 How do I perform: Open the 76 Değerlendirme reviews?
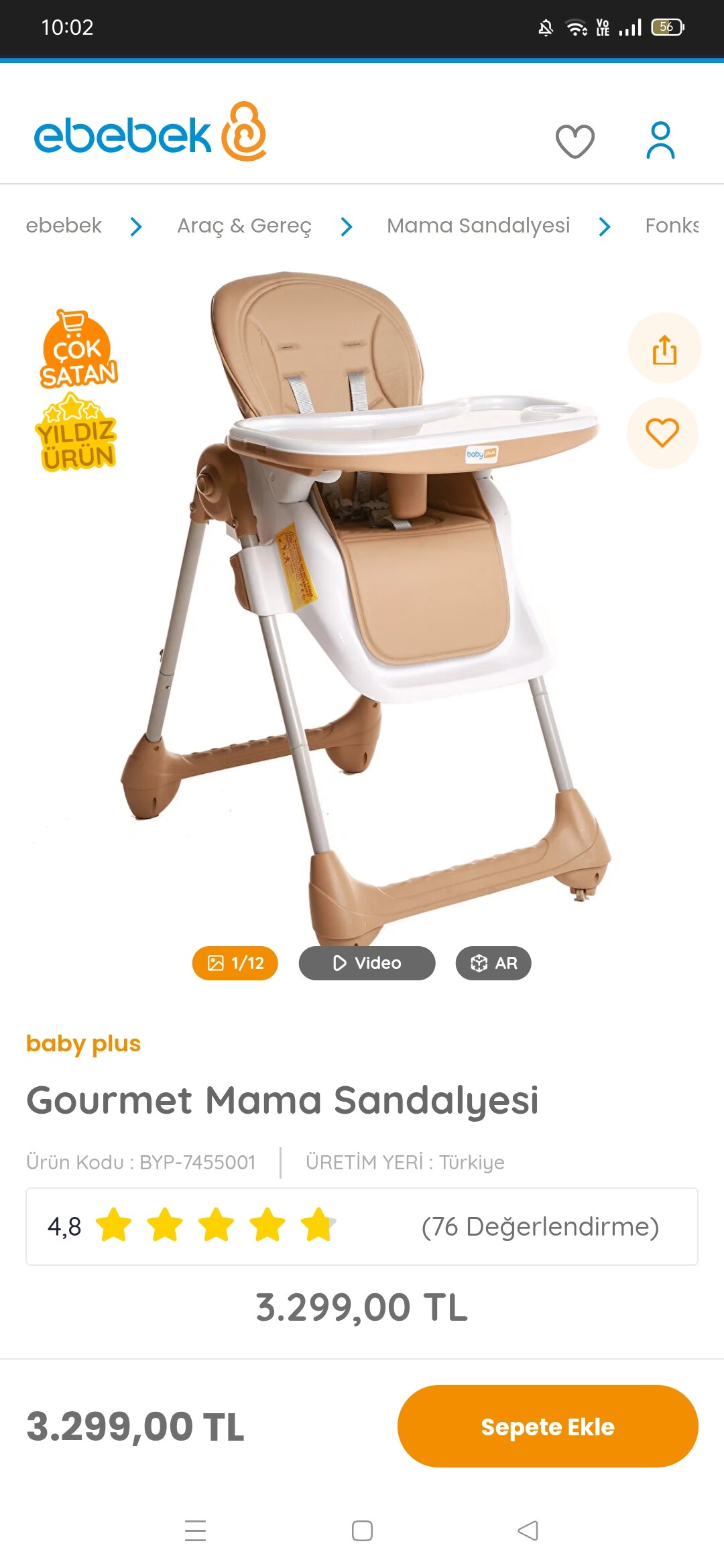pos(540,1227)
